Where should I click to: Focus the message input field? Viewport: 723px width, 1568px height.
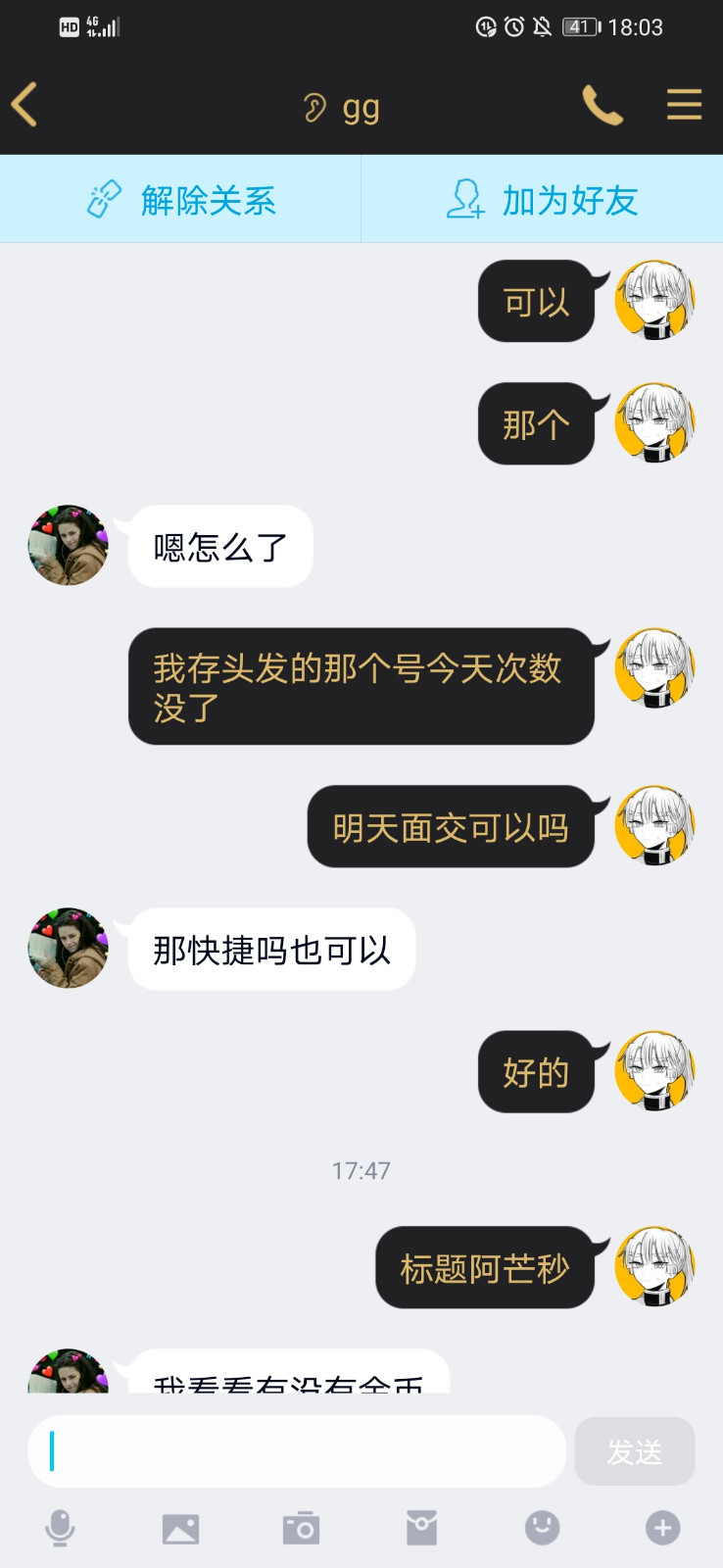tap(297, 1451)
